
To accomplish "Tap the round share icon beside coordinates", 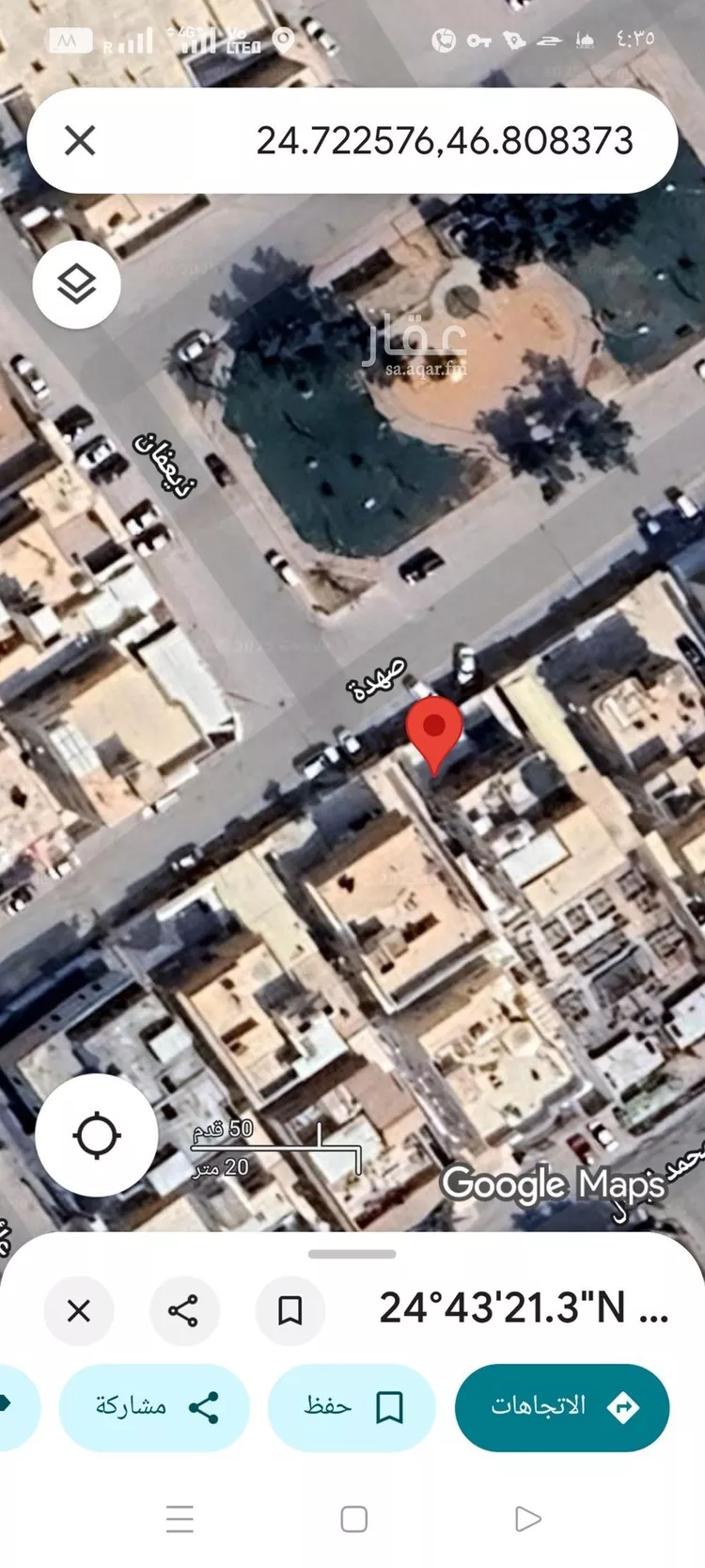I will click(x=183, y=1310).
